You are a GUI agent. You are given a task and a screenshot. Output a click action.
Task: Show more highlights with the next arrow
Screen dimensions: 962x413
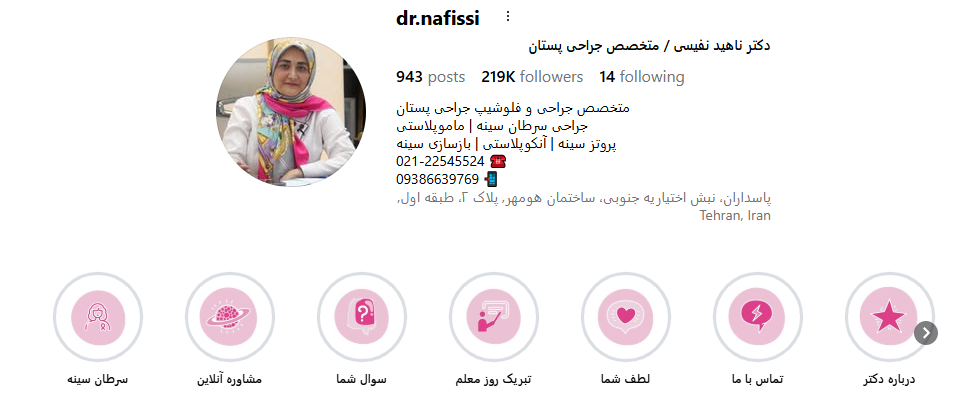[x=926, y=333]
